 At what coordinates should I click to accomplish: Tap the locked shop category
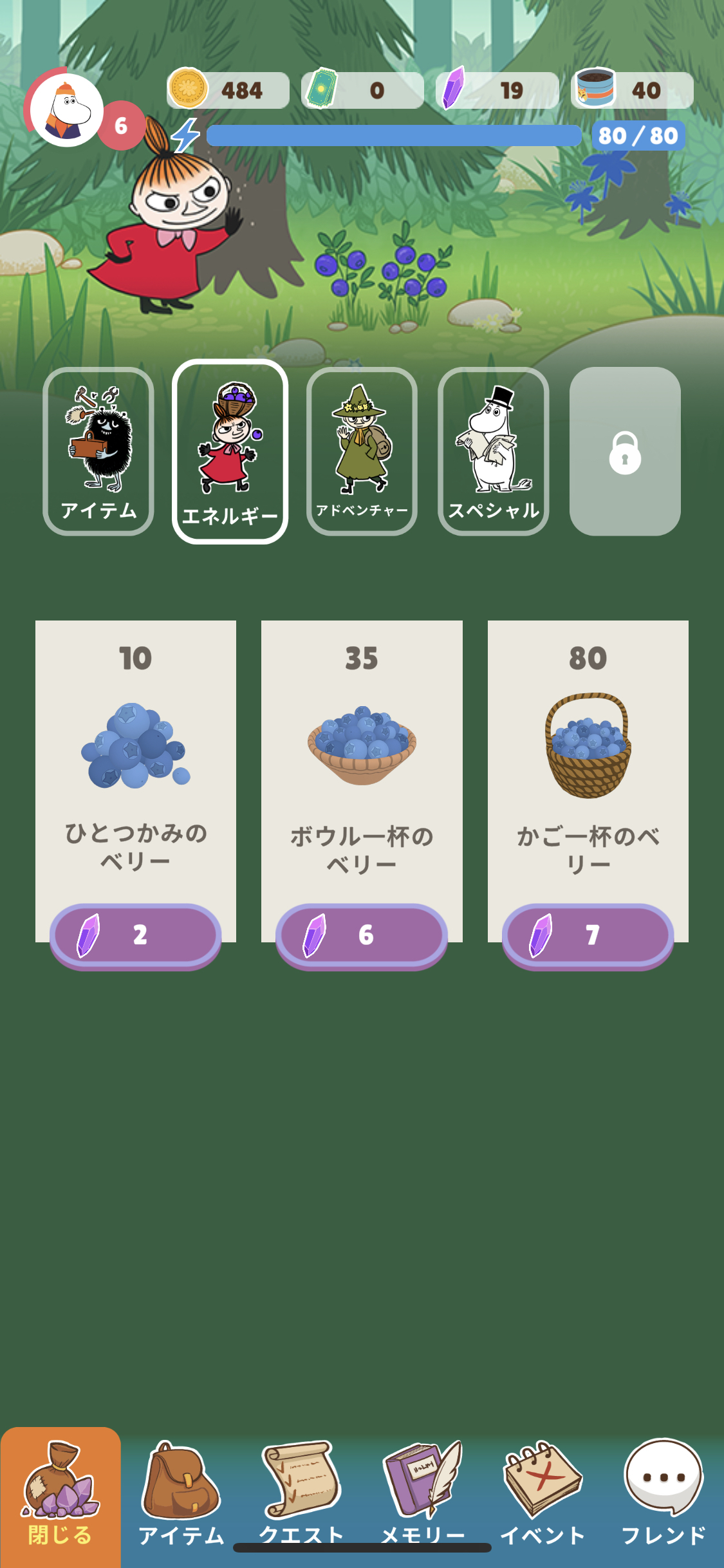click(625, 451)
